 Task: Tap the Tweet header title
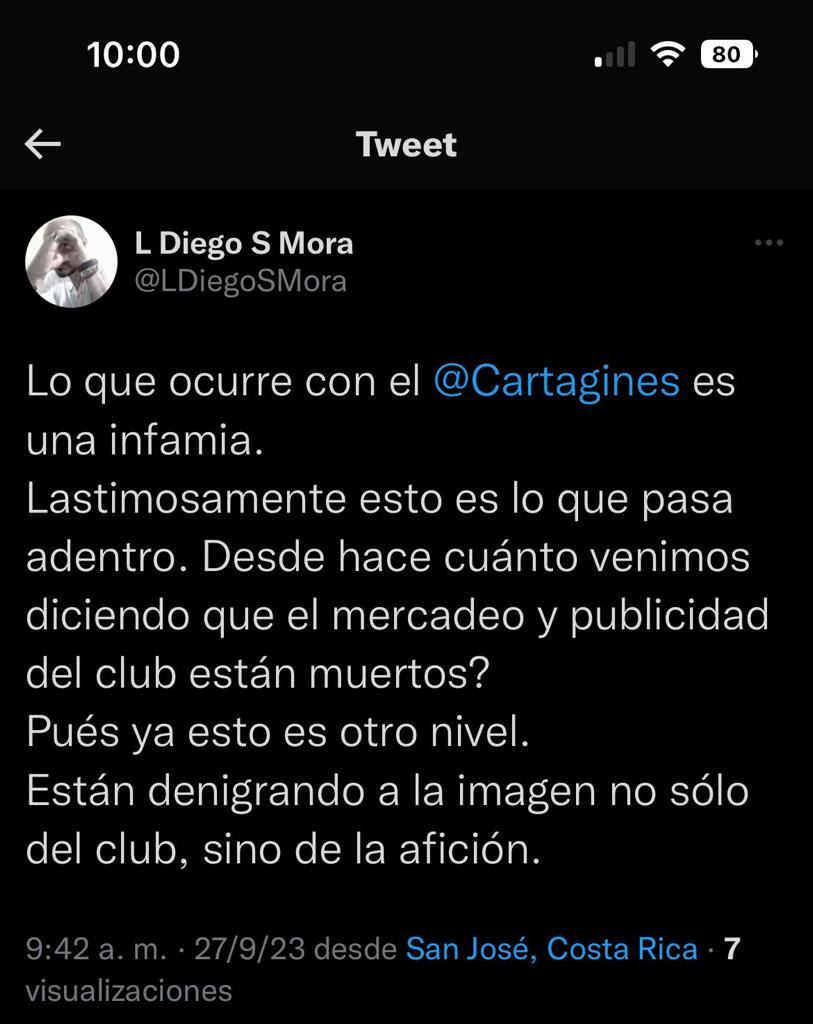405,144
